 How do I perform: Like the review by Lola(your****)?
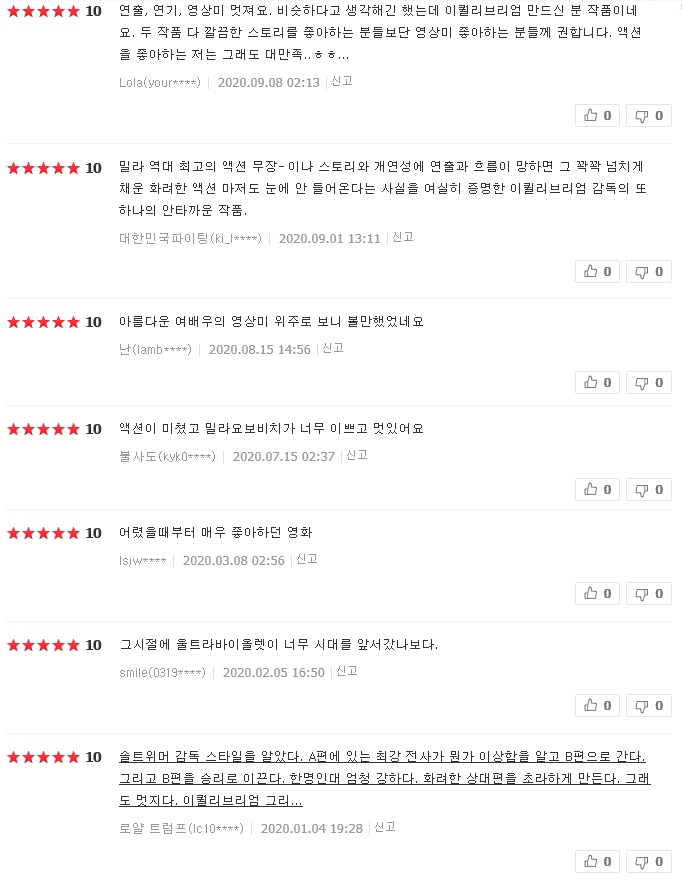click(x=597, y=115)
